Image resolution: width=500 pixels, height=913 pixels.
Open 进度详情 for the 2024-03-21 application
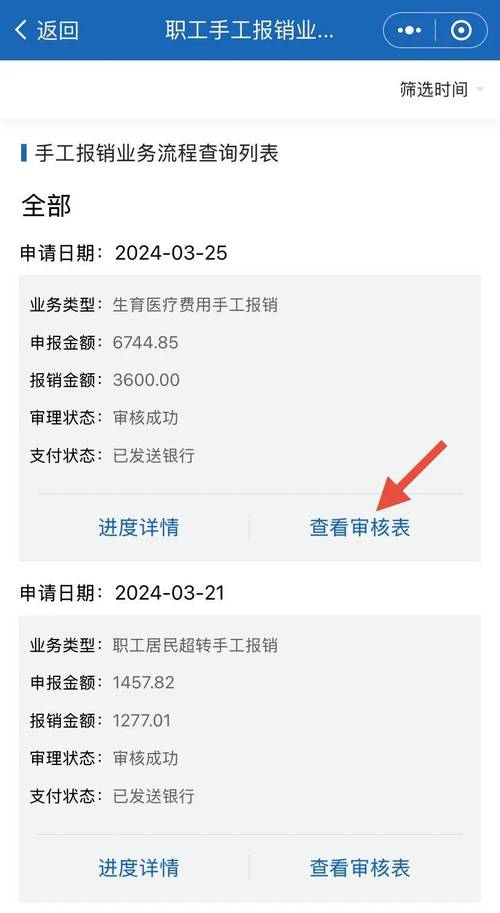coord(139,868)
